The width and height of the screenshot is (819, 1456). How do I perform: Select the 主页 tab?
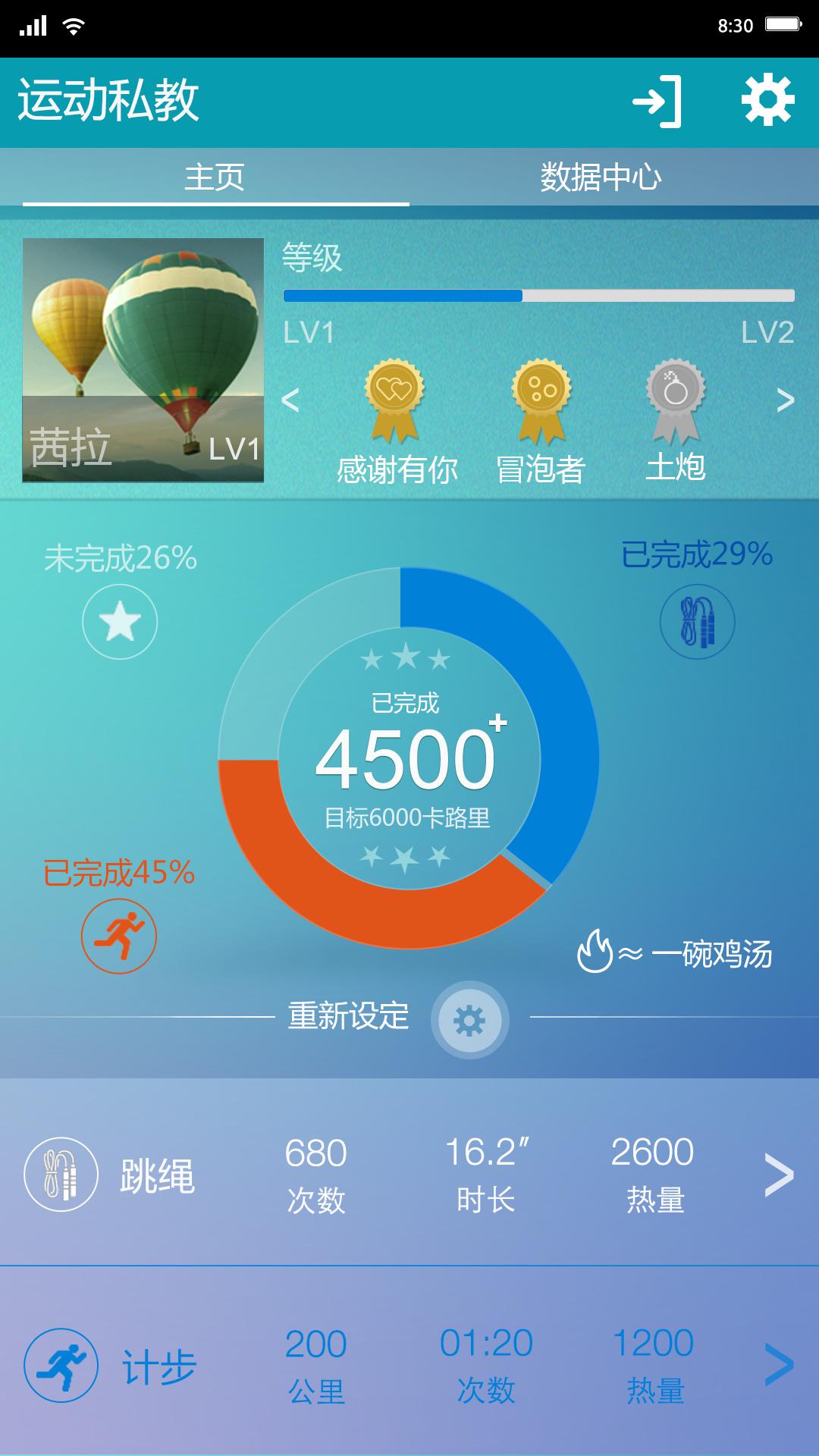215,177
